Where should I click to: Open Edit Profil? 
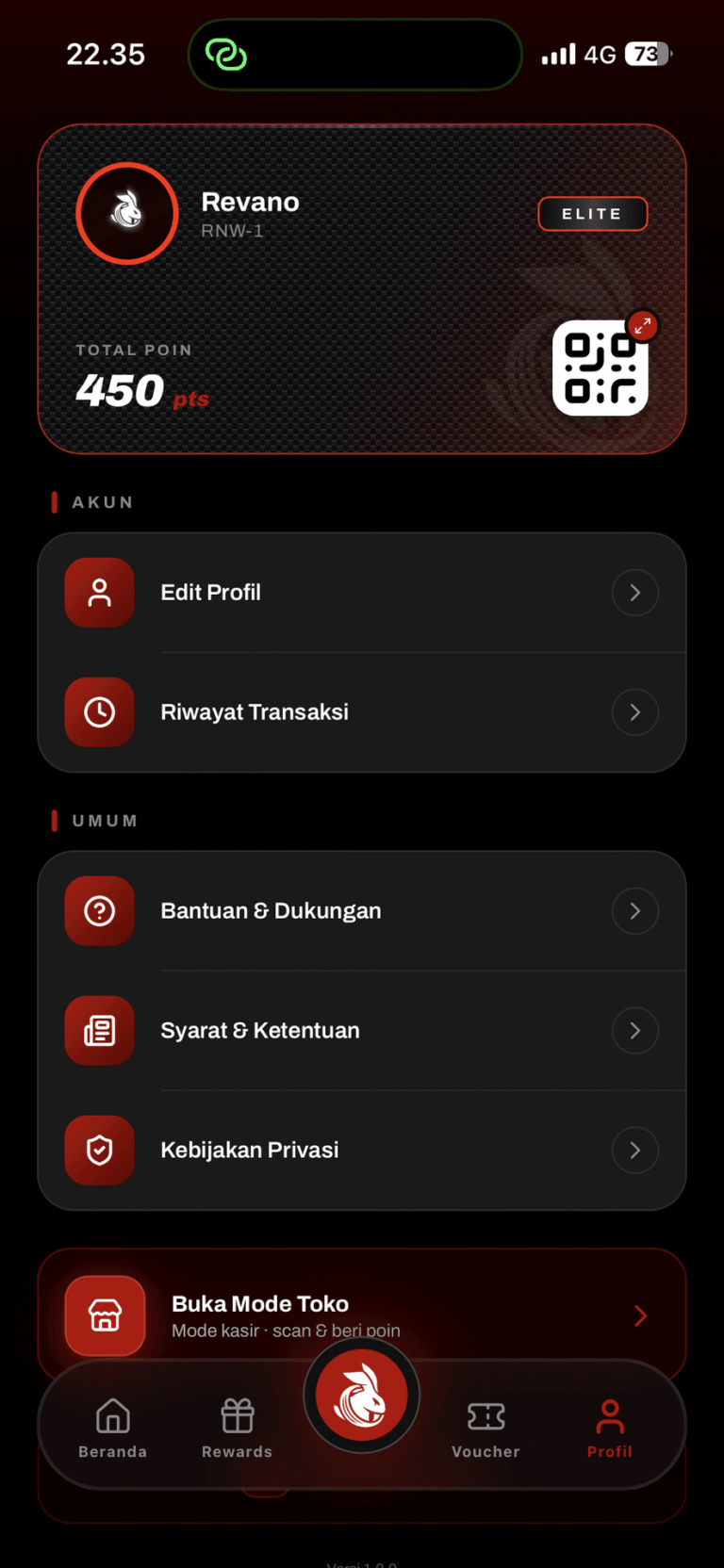coord(362,593)
